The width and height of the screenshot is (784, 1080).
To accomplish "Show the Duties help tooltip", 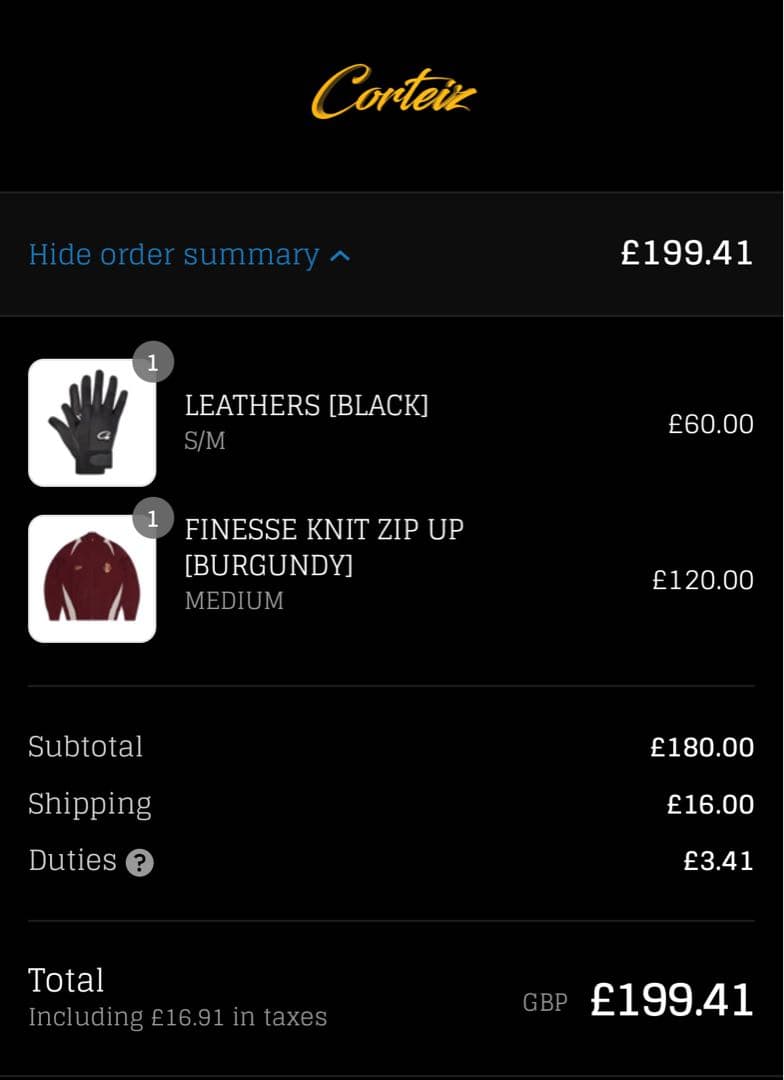I will click(140, 862).
